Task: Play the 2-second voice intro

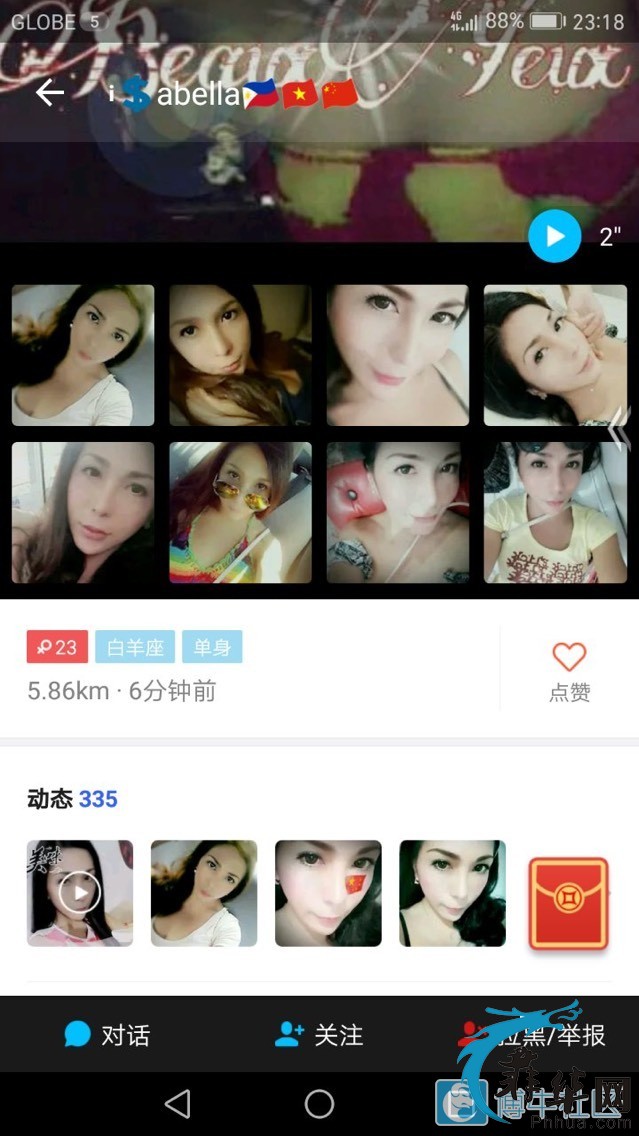Action: pyautogui.click(x=555, y=236)
